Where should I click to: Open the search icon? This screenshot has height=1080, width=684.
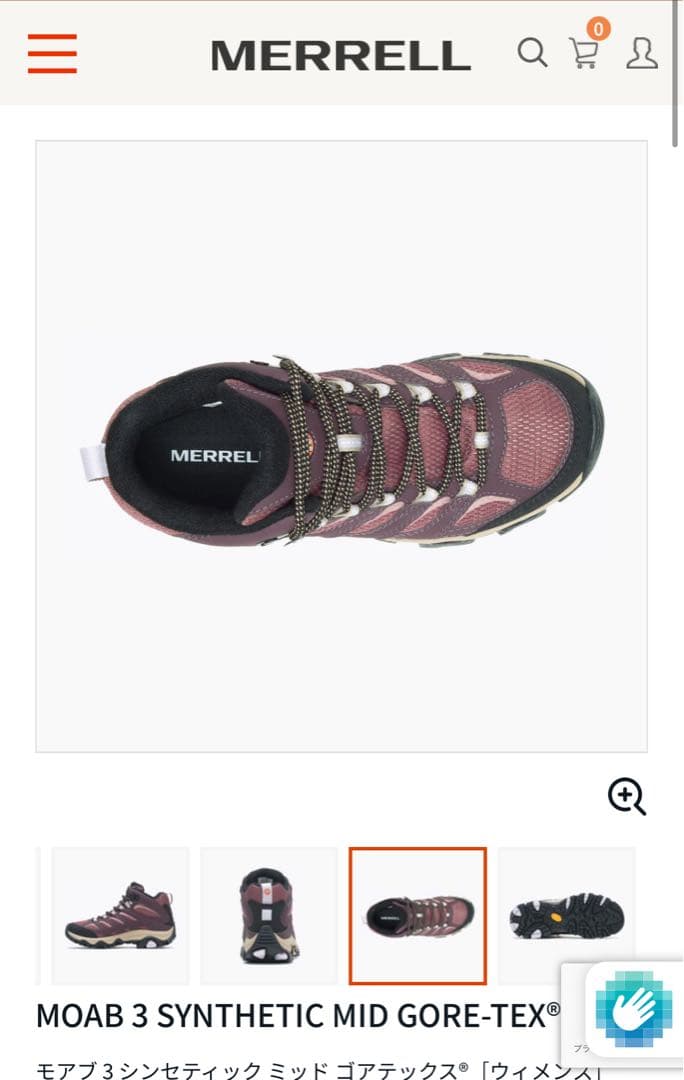point(532,52)
